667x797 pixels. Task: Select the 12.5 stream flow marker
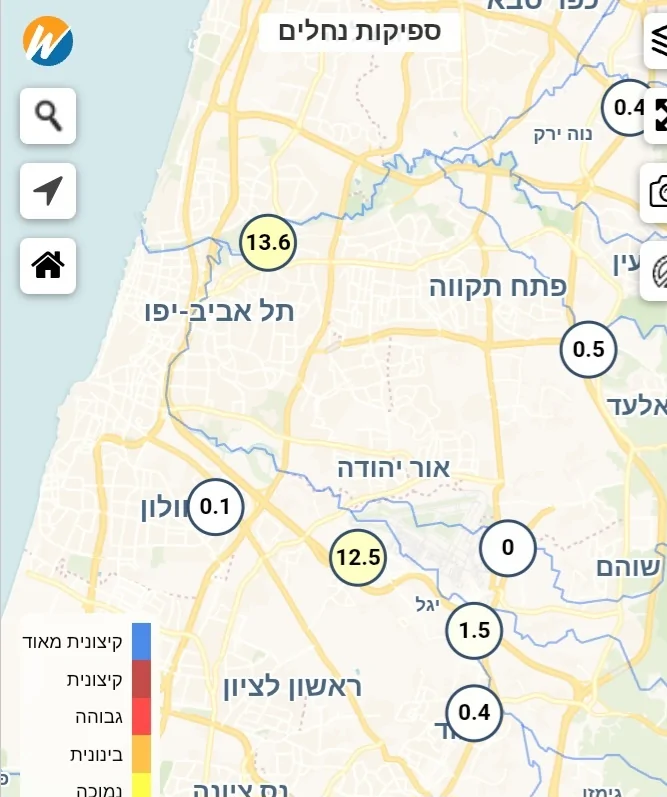pyautogui.click(x=358, y=557)
